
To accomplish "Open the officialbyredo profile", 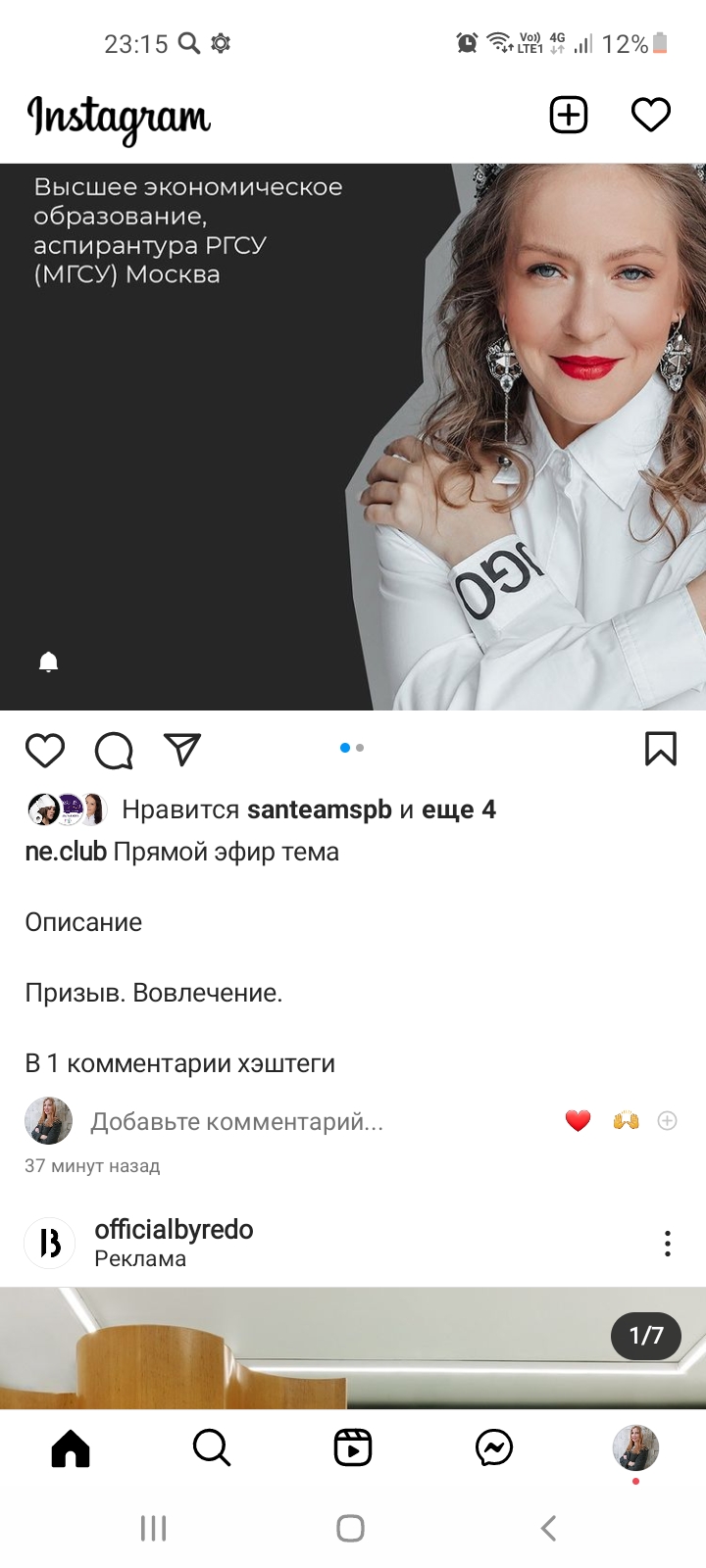I will pos(174,1229).
